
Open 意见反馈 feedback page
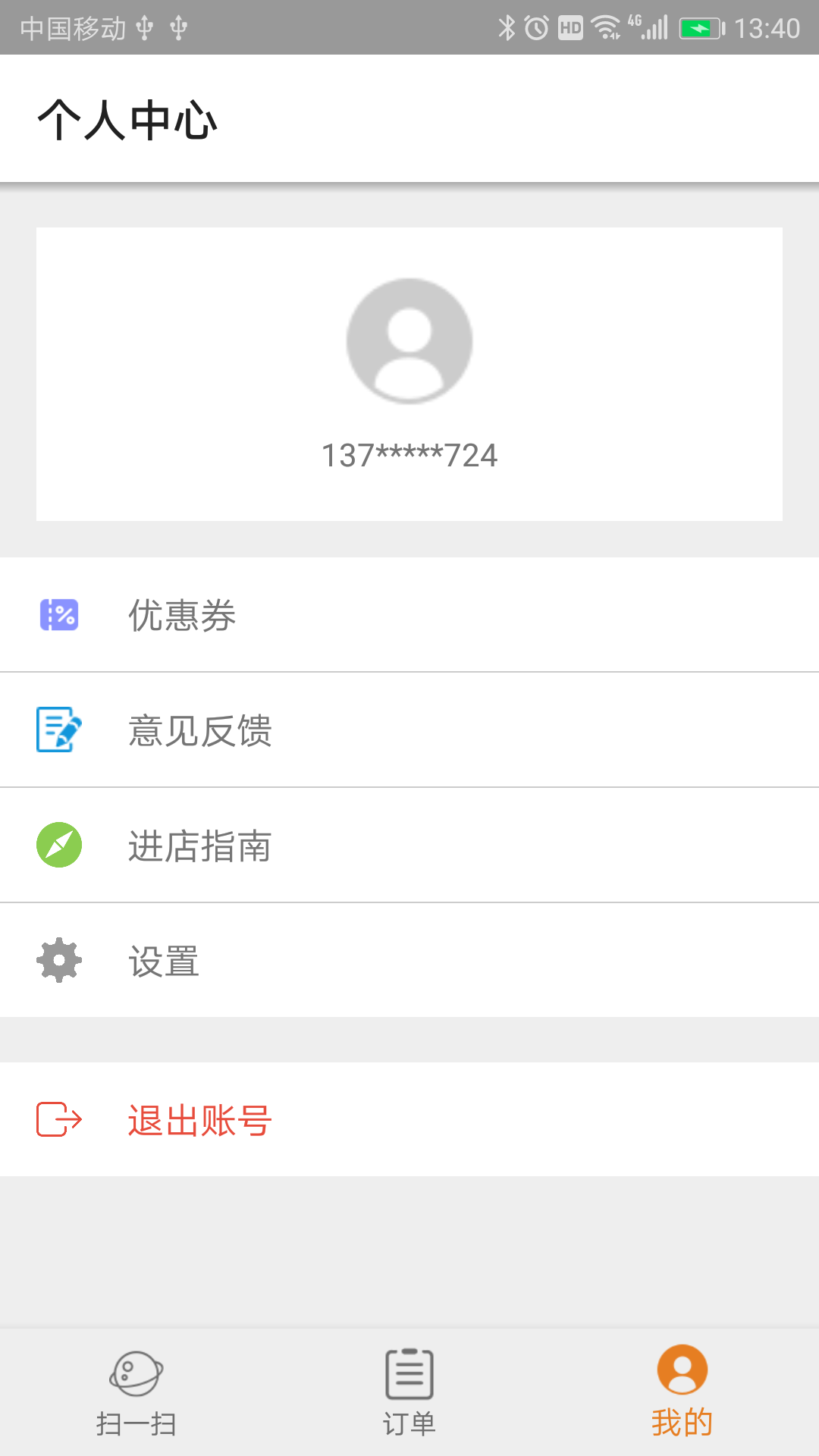tap(409, 730)
